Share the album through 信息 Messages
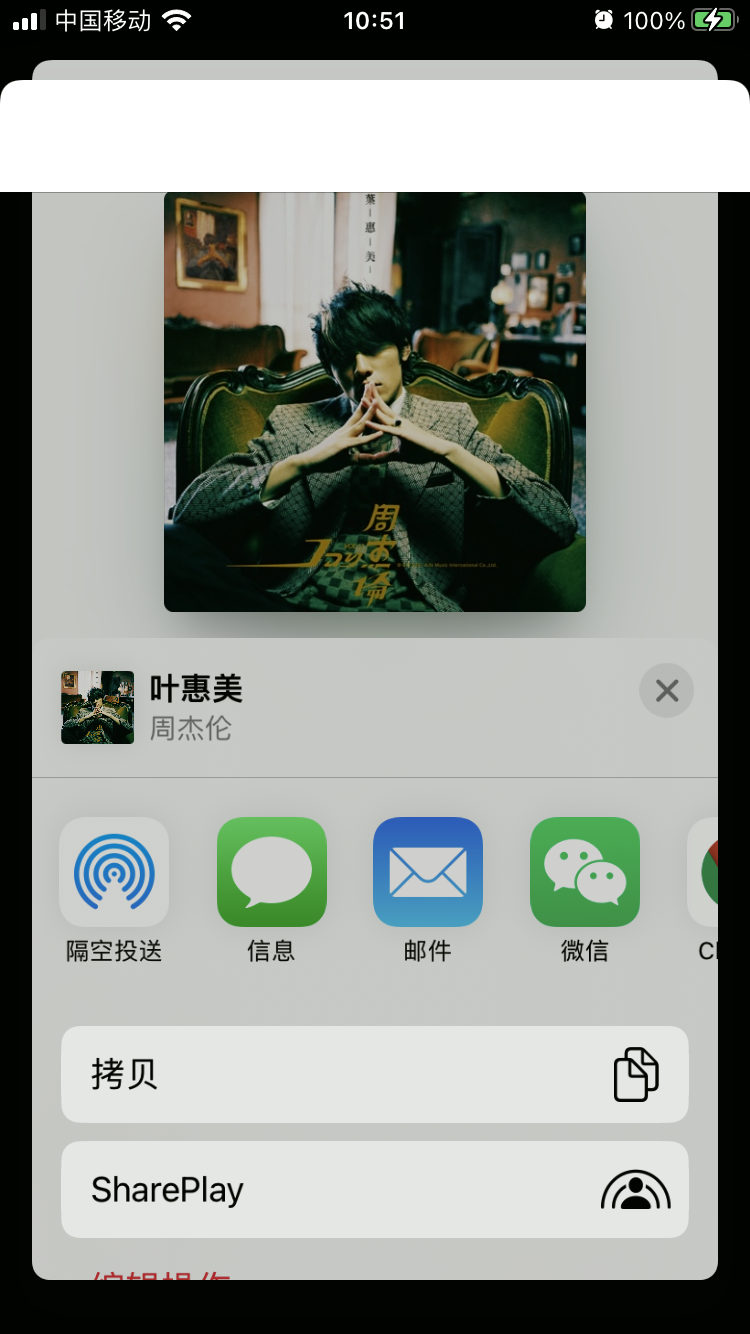Screen dimensions: 750x1334 click(x=271, y=872)
